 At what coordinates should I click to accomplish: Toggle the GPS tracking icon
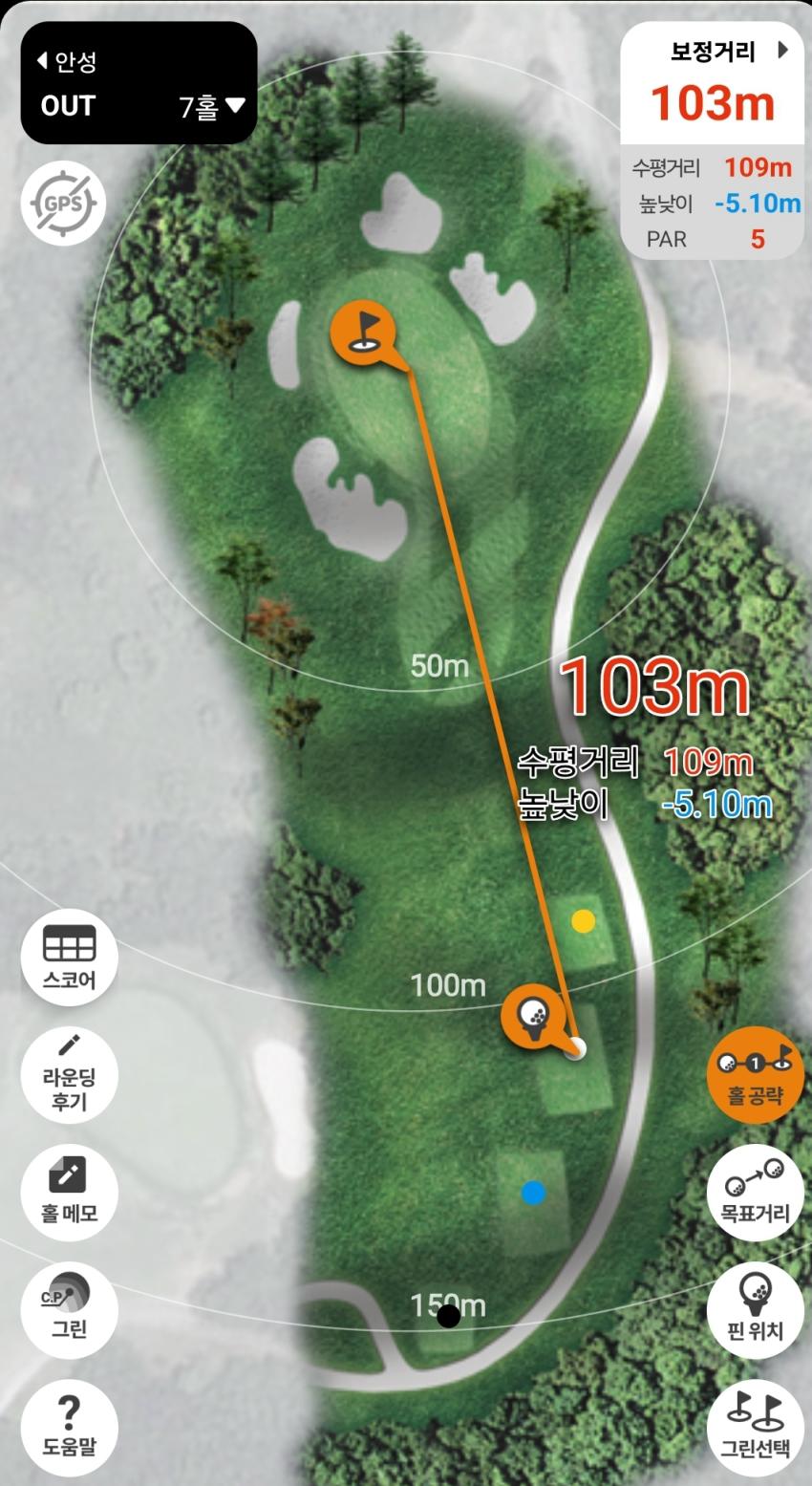coord(63,203)
